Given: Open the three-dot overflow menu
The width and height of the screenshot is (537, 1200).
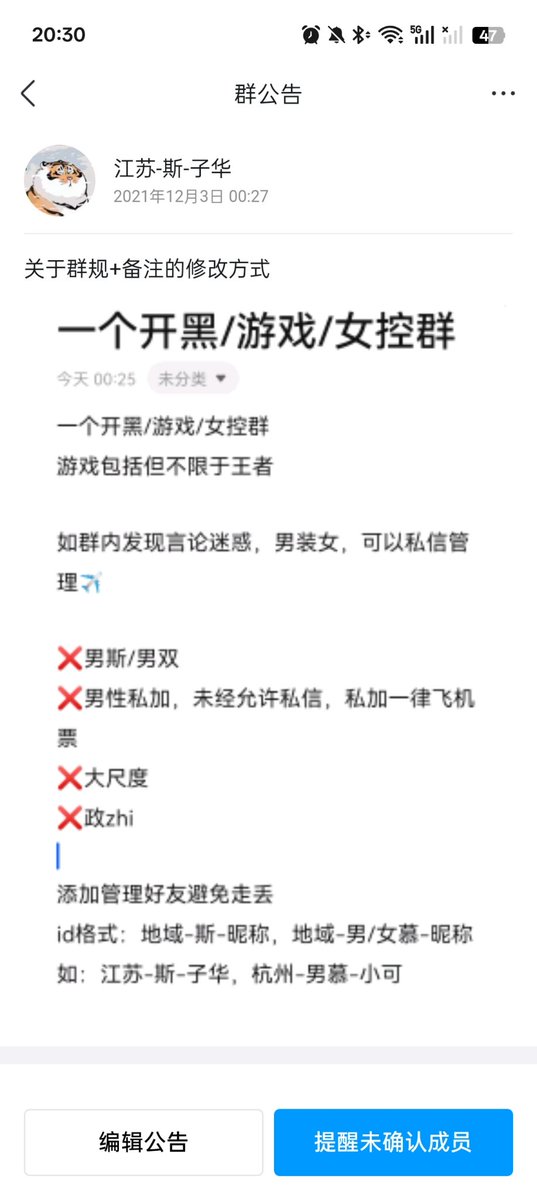Looking at the screenshot, I should 502,94.
